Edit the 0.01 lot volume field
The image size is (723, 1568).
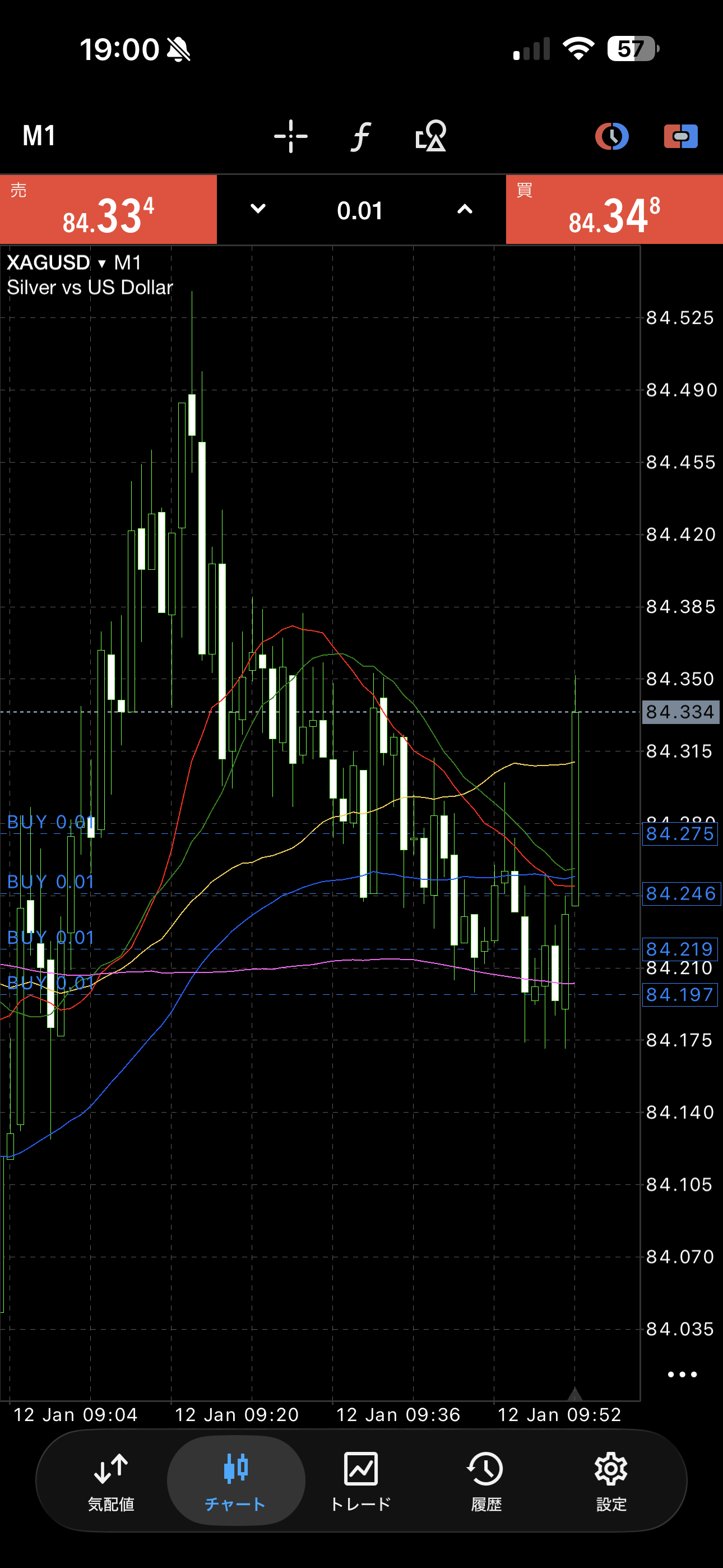[360, 211]
